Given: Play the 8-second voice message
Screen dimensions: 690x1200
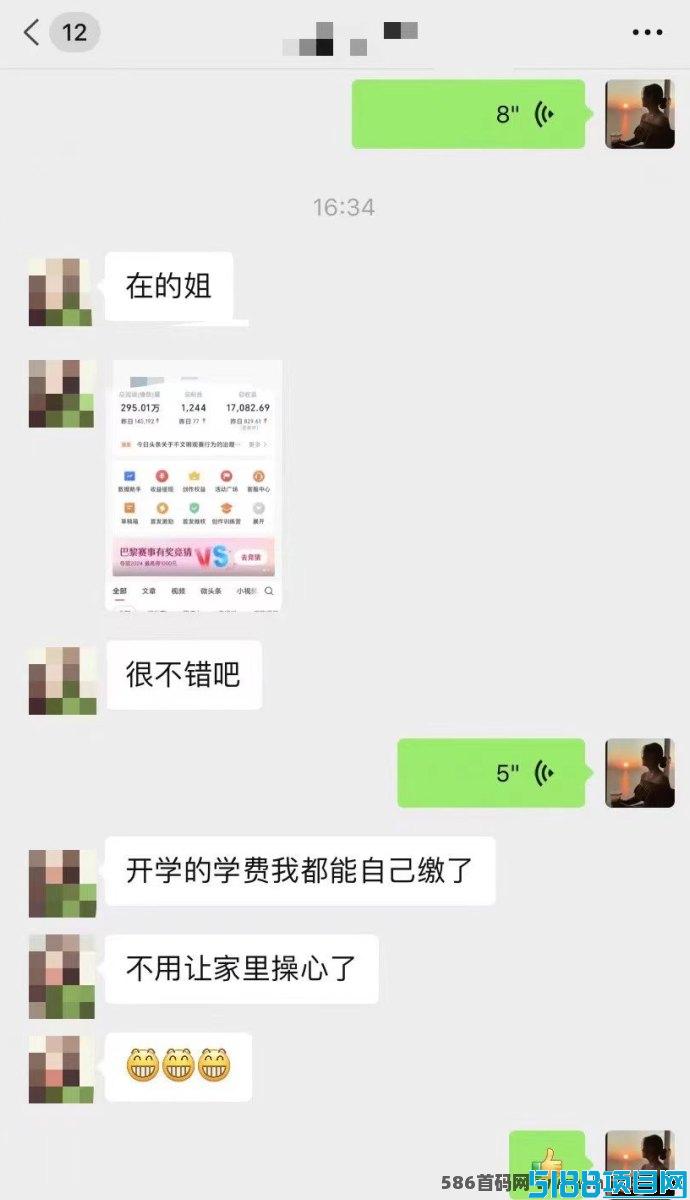Looking at the screenshot, I should pyautogui.click(x=468, y=114).
